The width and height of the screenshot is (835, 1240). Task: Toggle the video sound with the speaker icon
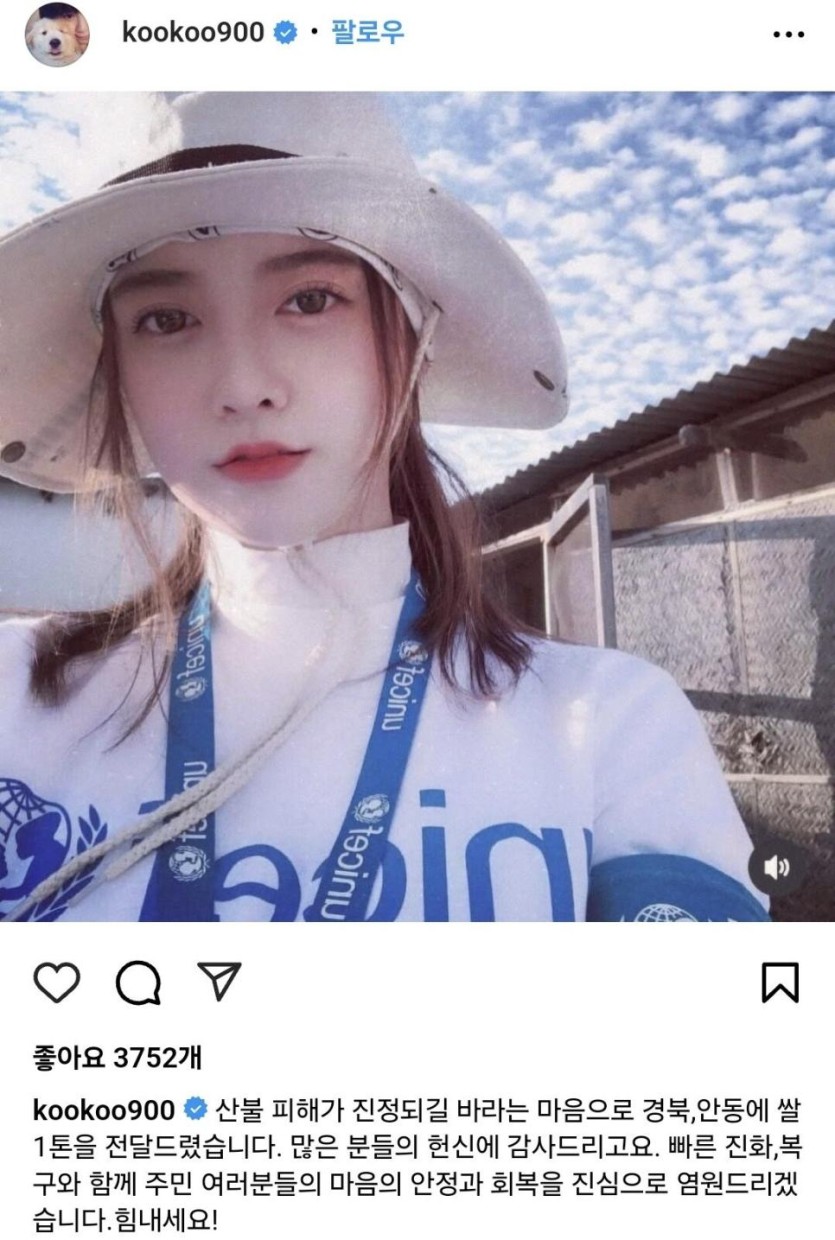(x=776, y=868)
